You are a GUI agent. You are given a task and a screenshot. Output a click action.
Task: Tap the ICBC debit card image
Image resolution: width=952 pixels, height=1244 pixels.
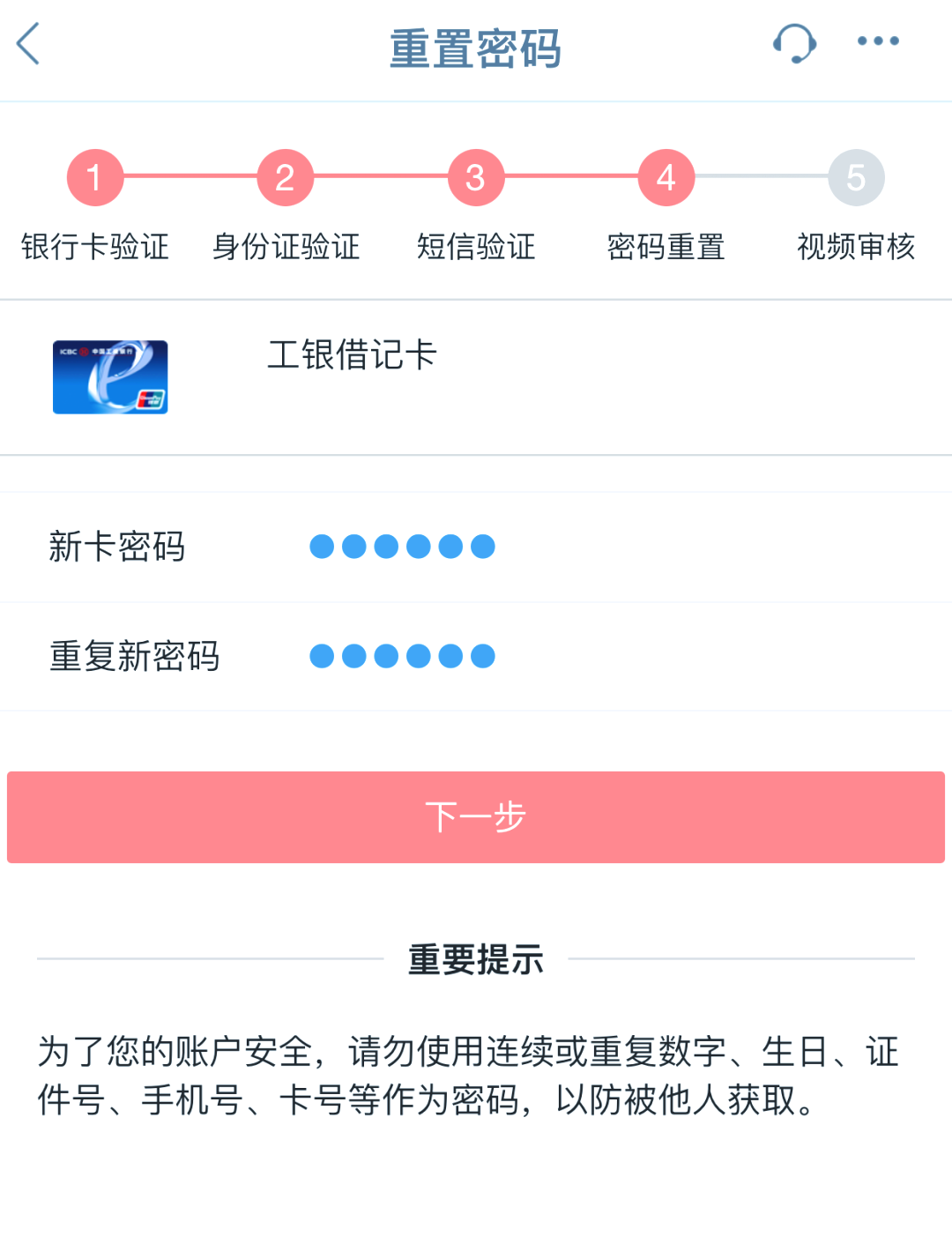tap(110, 376)
